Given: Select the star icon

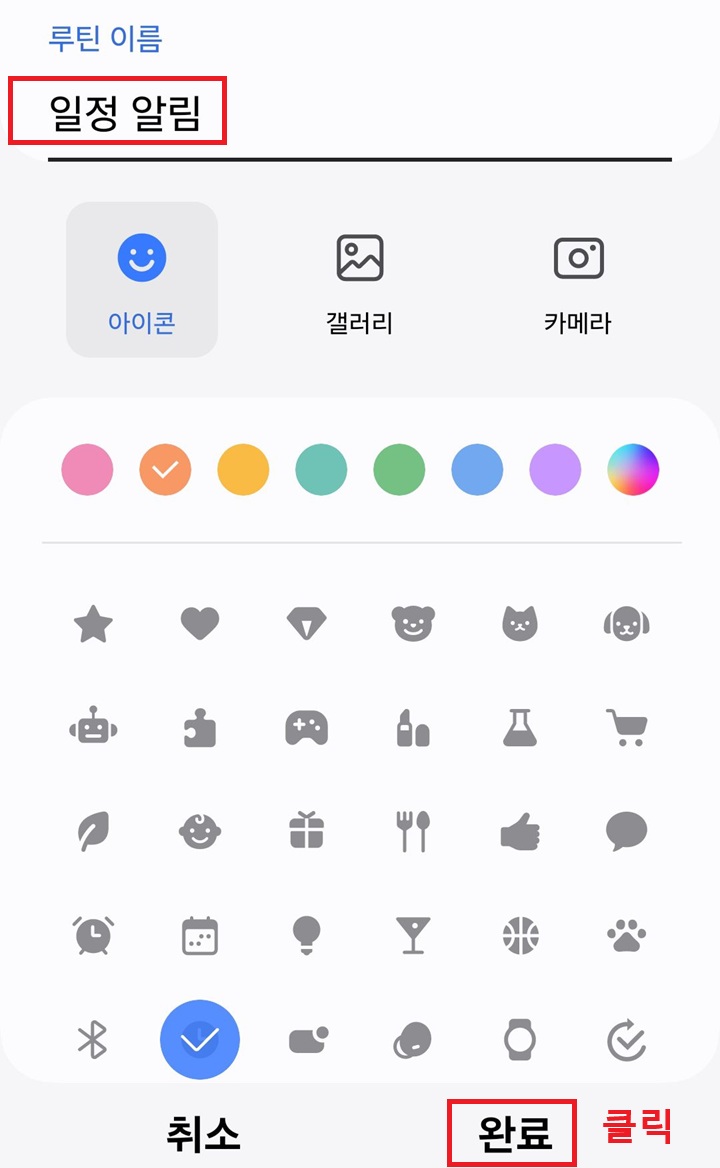Looking at the screenshot, I should (93, 622).
